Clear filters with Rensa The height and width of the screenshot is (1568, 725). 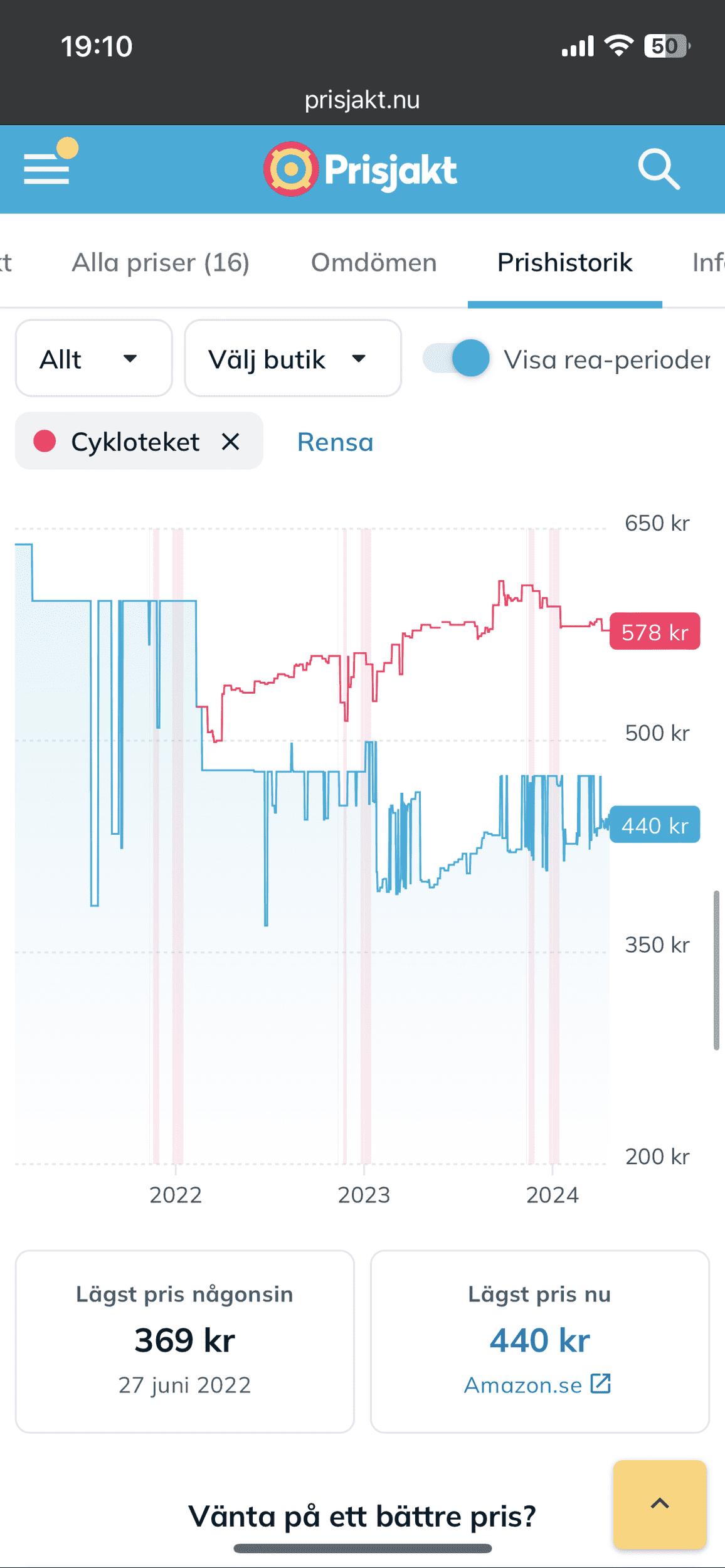tap(335, 442)
